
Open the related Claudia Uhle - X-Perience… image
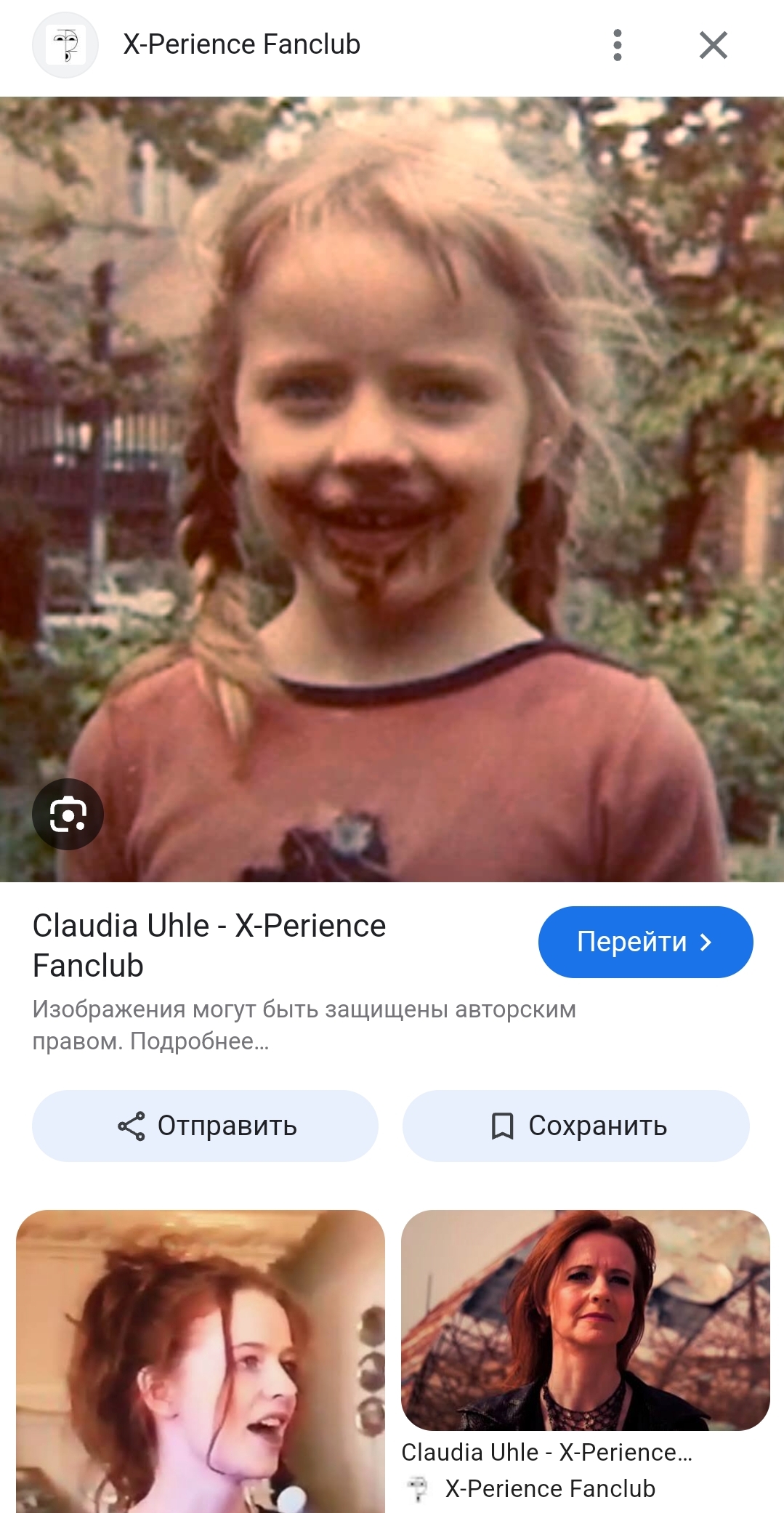coord(585,1320)
